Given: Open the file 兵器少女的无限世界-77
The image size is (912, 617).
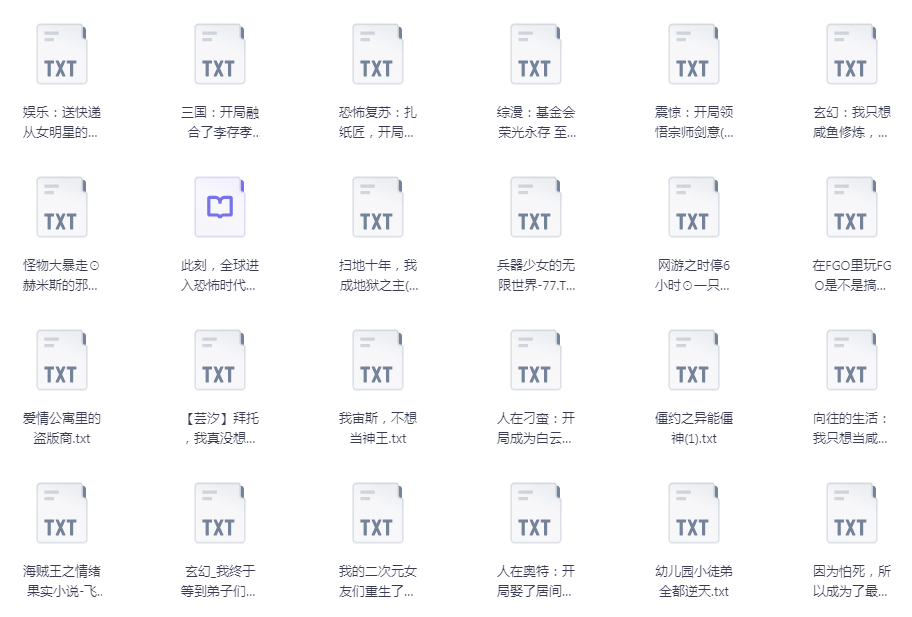Looking at the screenshot, I should pos(535,208).
